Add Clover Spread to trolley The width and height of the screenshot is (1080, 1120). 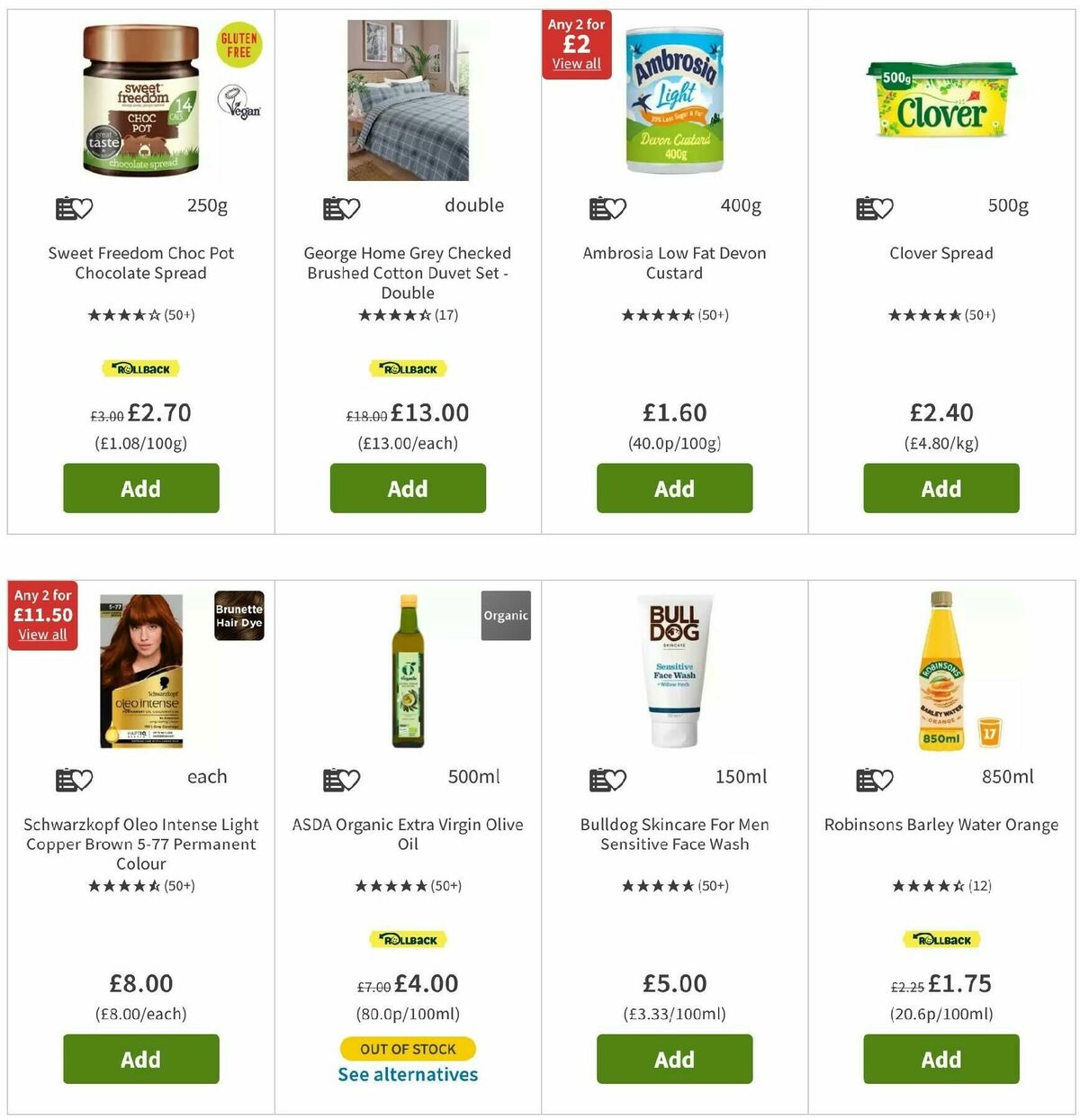940,488
